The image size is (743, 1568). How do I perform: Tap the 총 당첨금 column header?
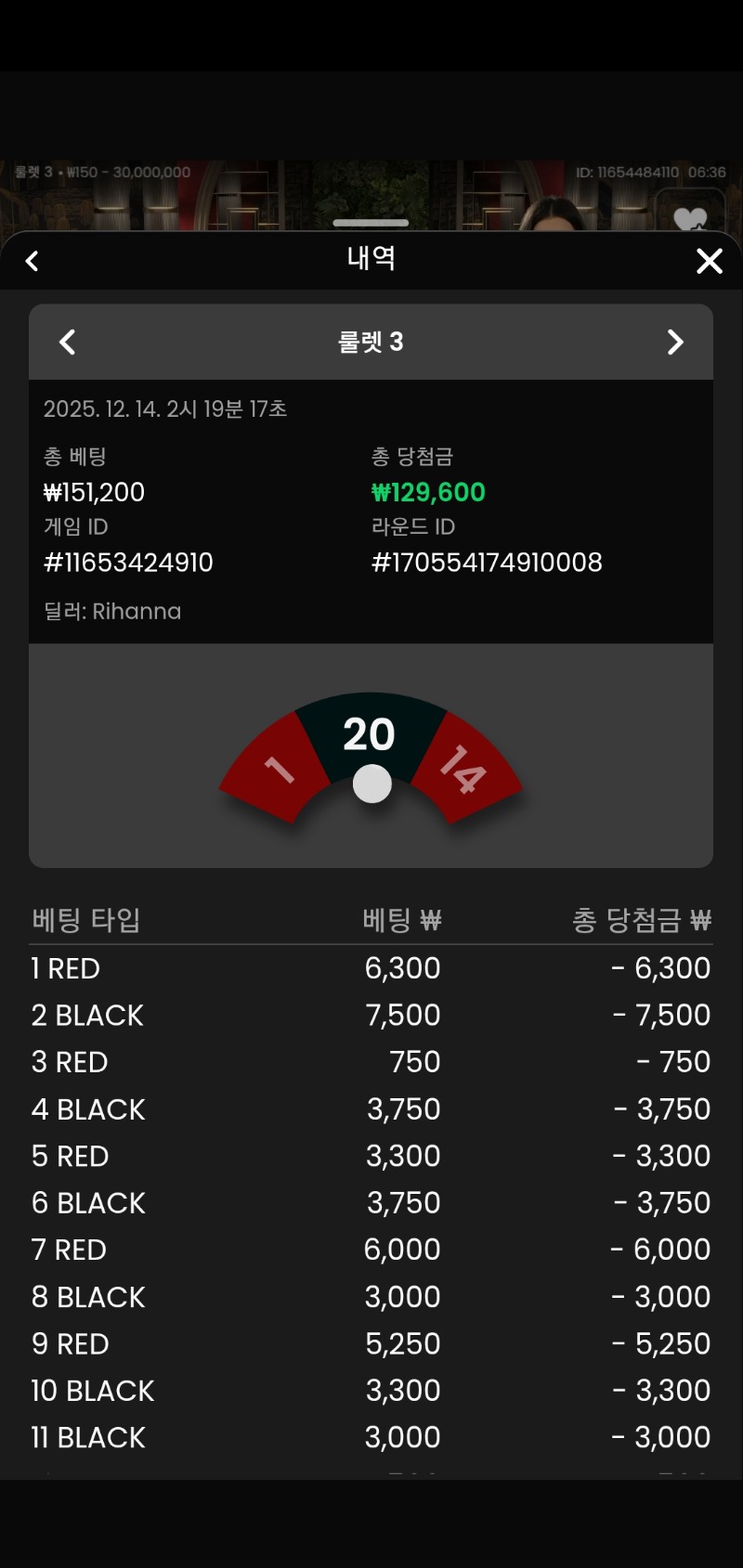click(639, 919)
